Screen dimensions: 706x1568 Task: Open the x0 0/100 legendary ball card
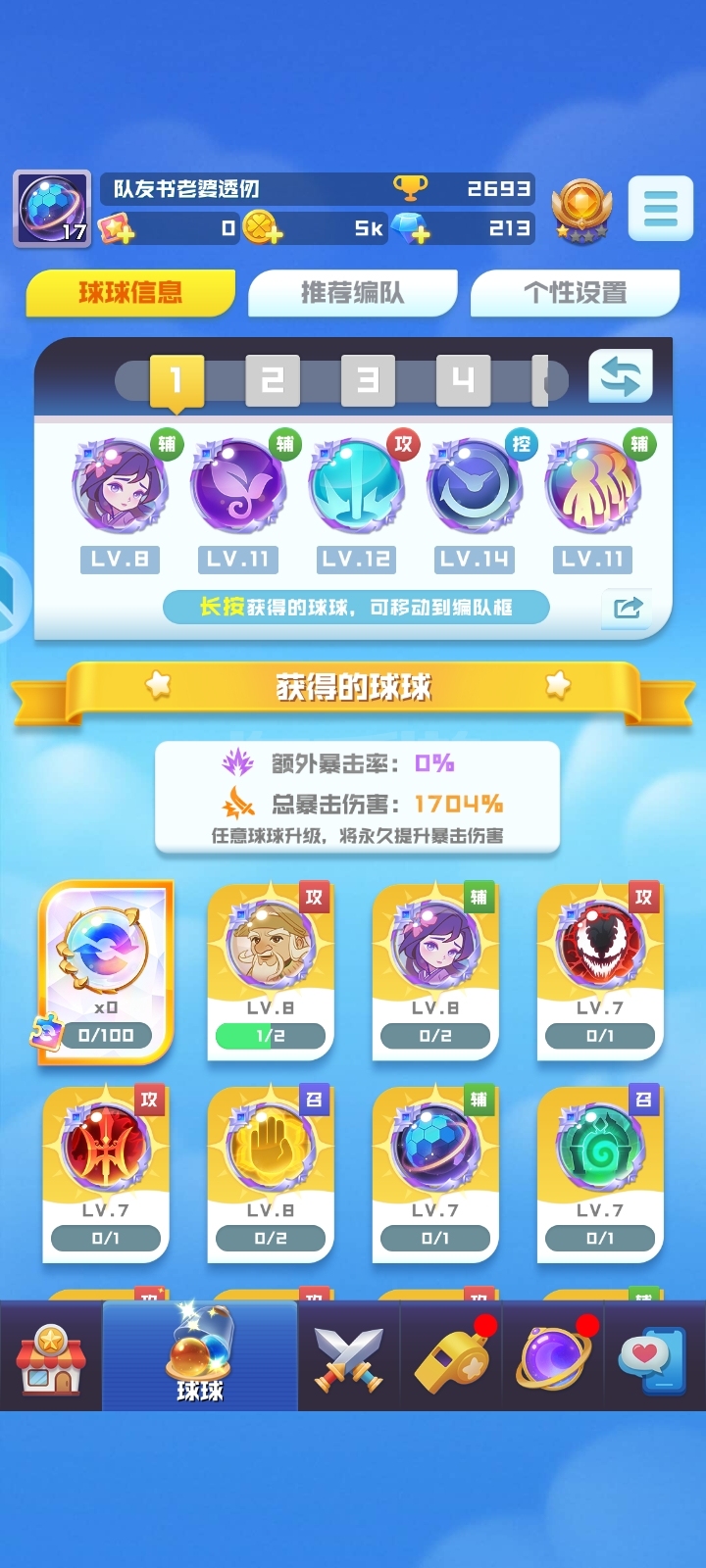[106, 970]
